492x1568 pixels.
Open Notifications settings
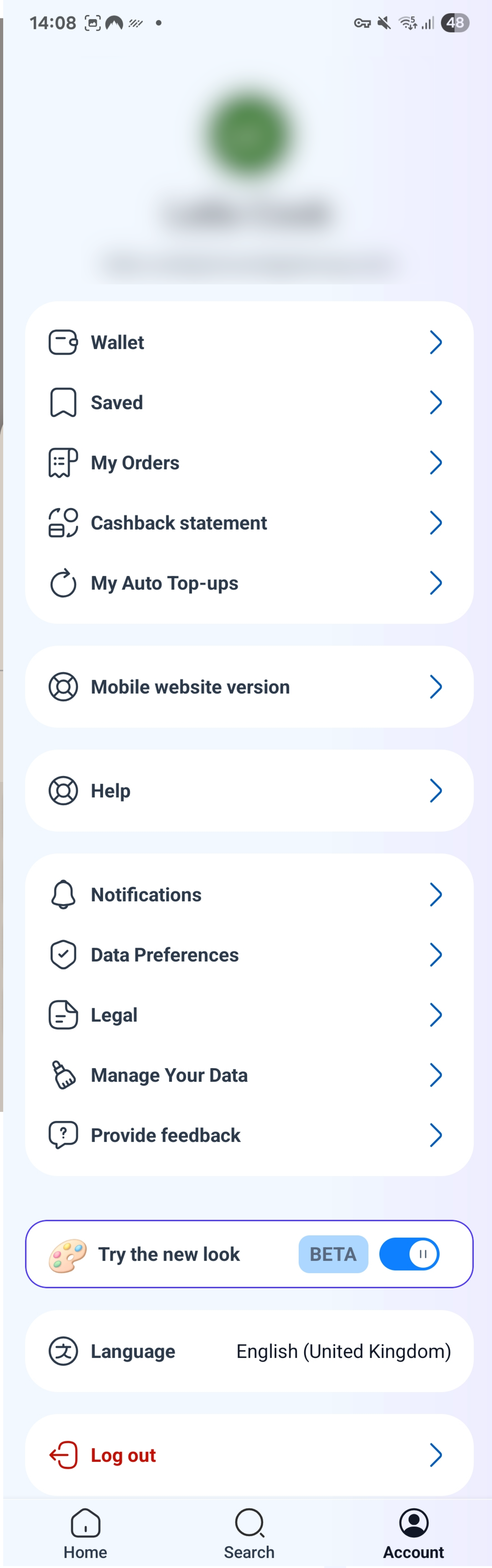[249, 895]
